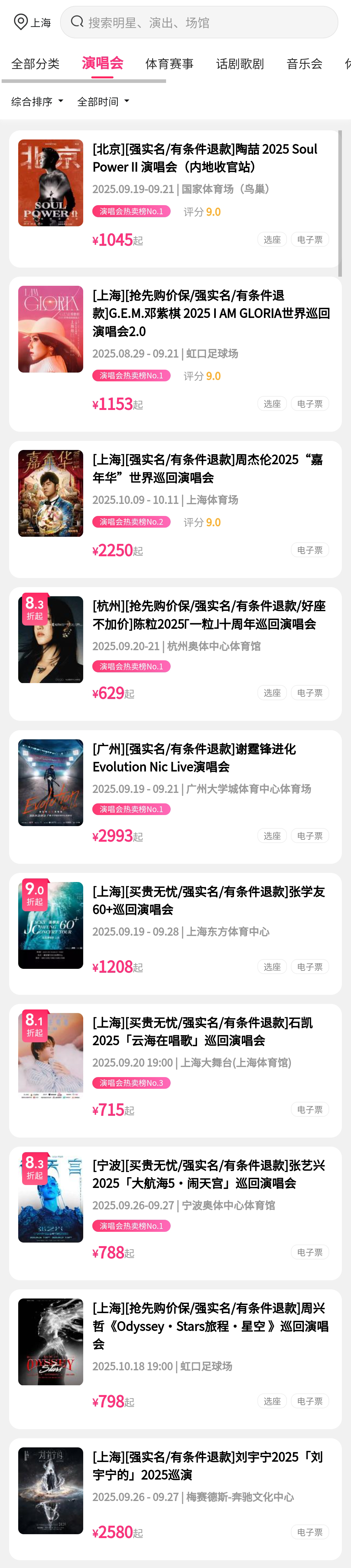
Task: Open 石凯 云海在唱歌 concert listing
Action: point(202,1031)
